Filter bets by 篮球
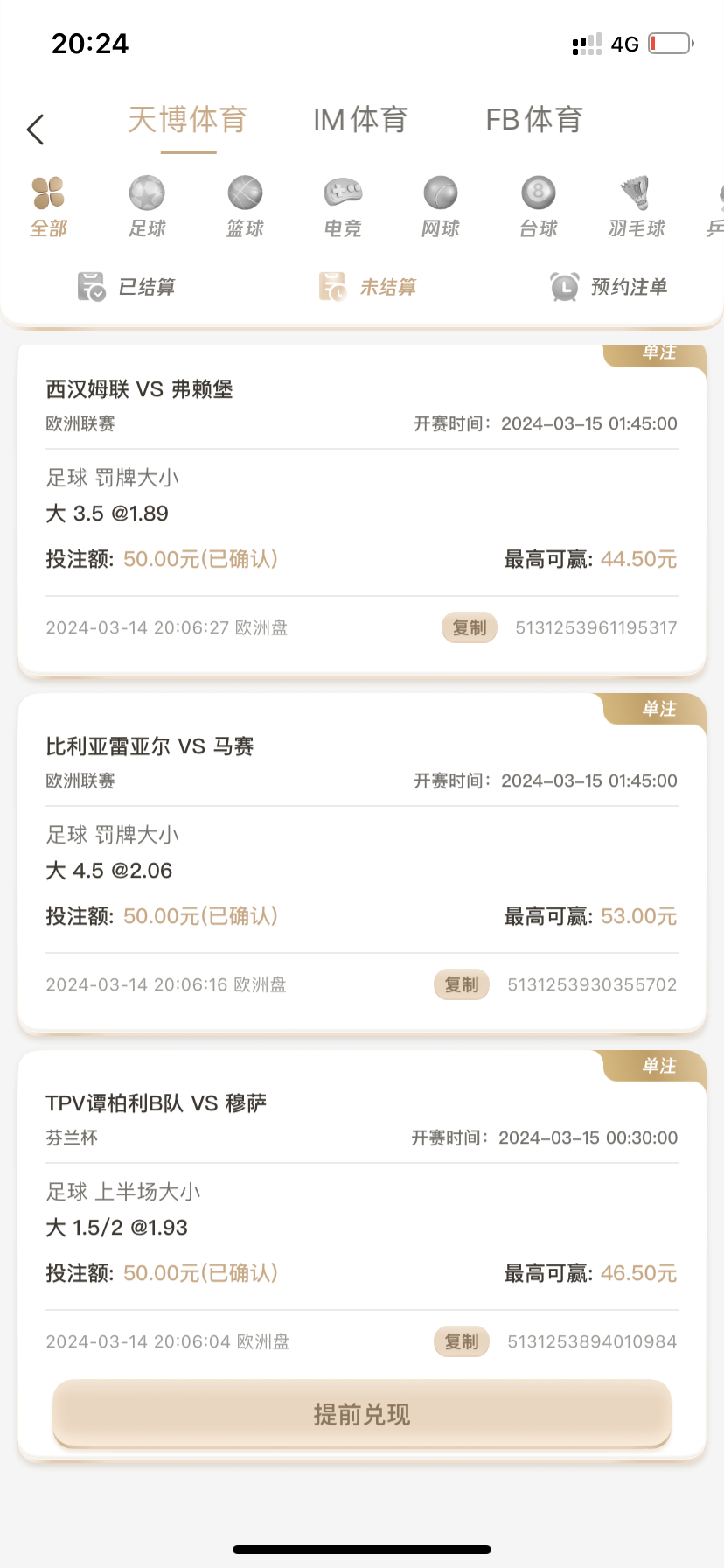Image resolution: width=724 pixels, height=1568 pixels. pyautogui.click(x=245, y=206)
